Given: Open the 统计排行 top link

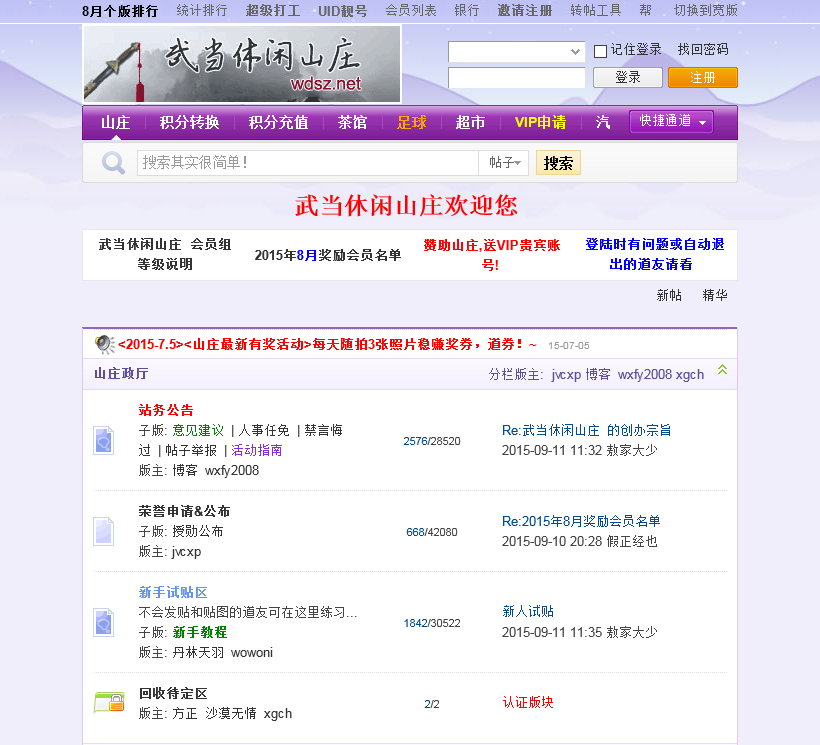Looking at the screenshot, I should pyautogui.click(x=201, y=11).
